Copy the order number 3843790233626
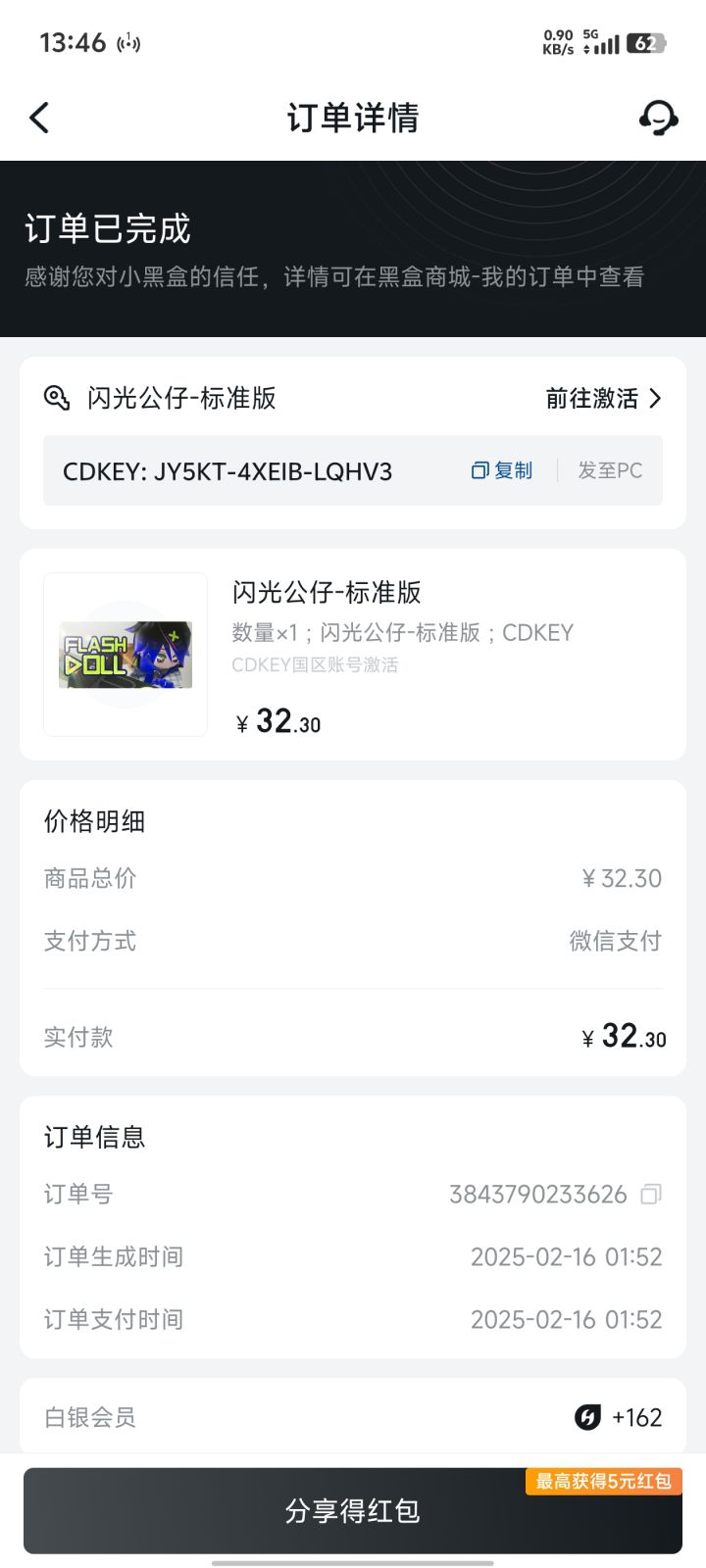706x1568 pixels. (x=651, y=1195)
